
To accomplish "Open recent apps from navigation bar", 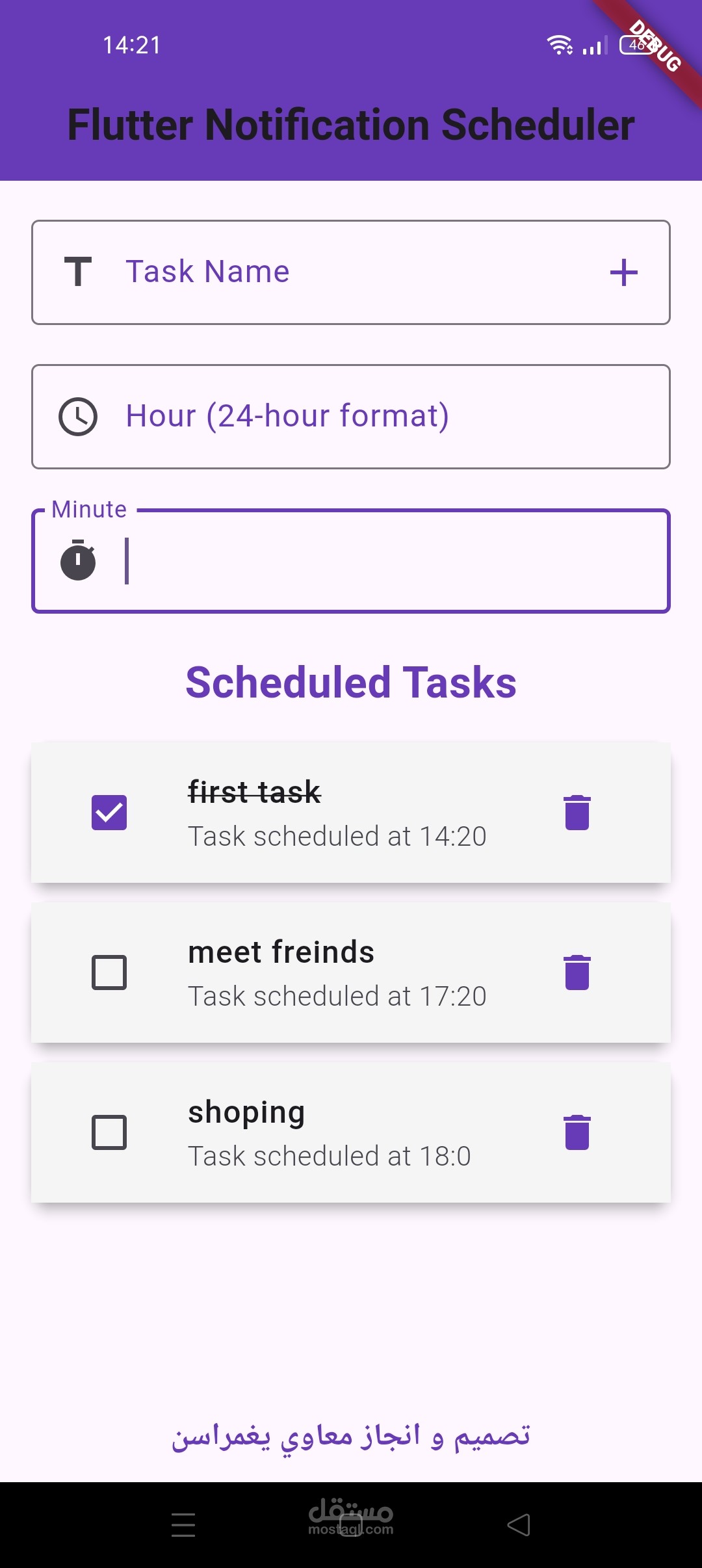I will pyautogui.click(x=183, y=1525).
